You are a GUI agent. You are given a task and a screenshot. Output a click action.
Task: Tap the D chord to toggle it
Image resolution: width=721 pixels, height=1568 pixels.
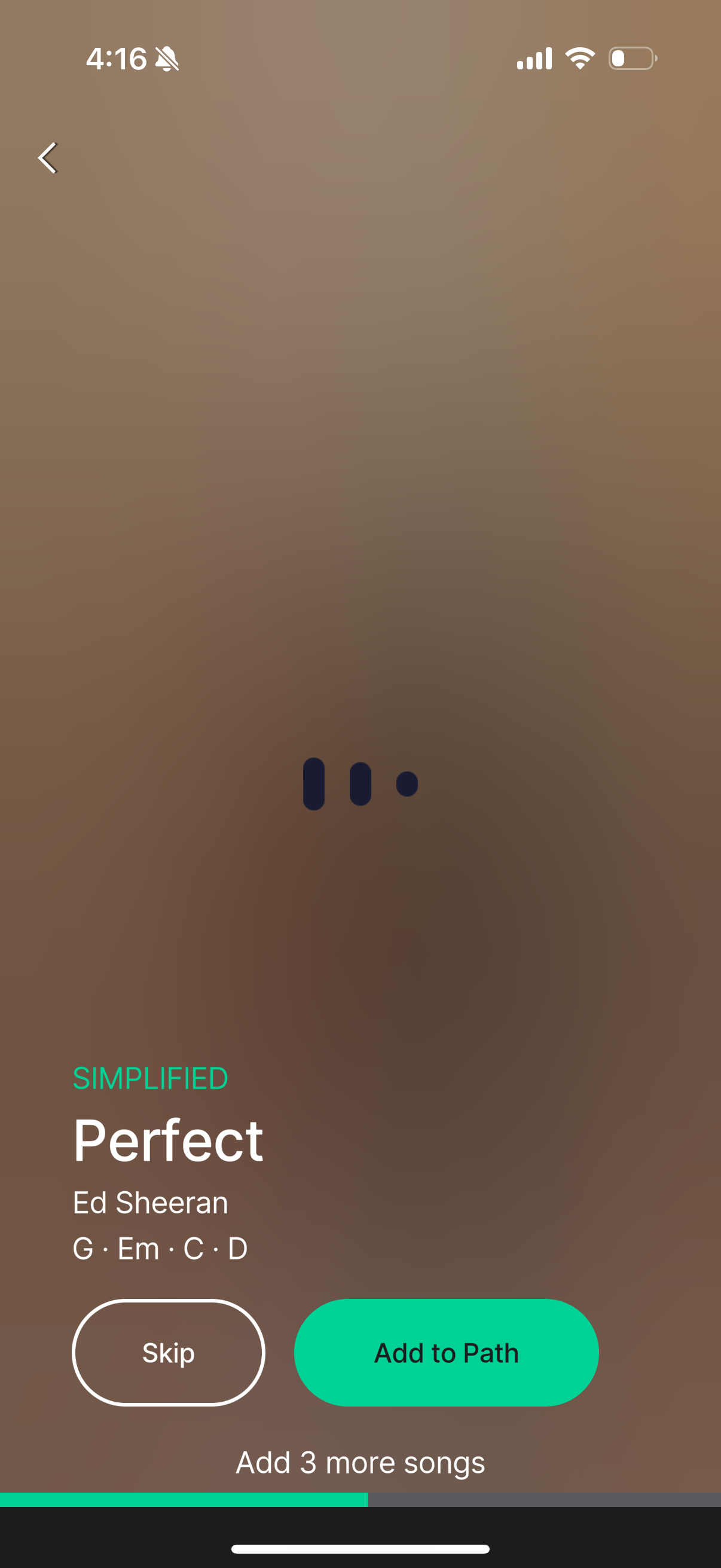tap(237, 1248)
